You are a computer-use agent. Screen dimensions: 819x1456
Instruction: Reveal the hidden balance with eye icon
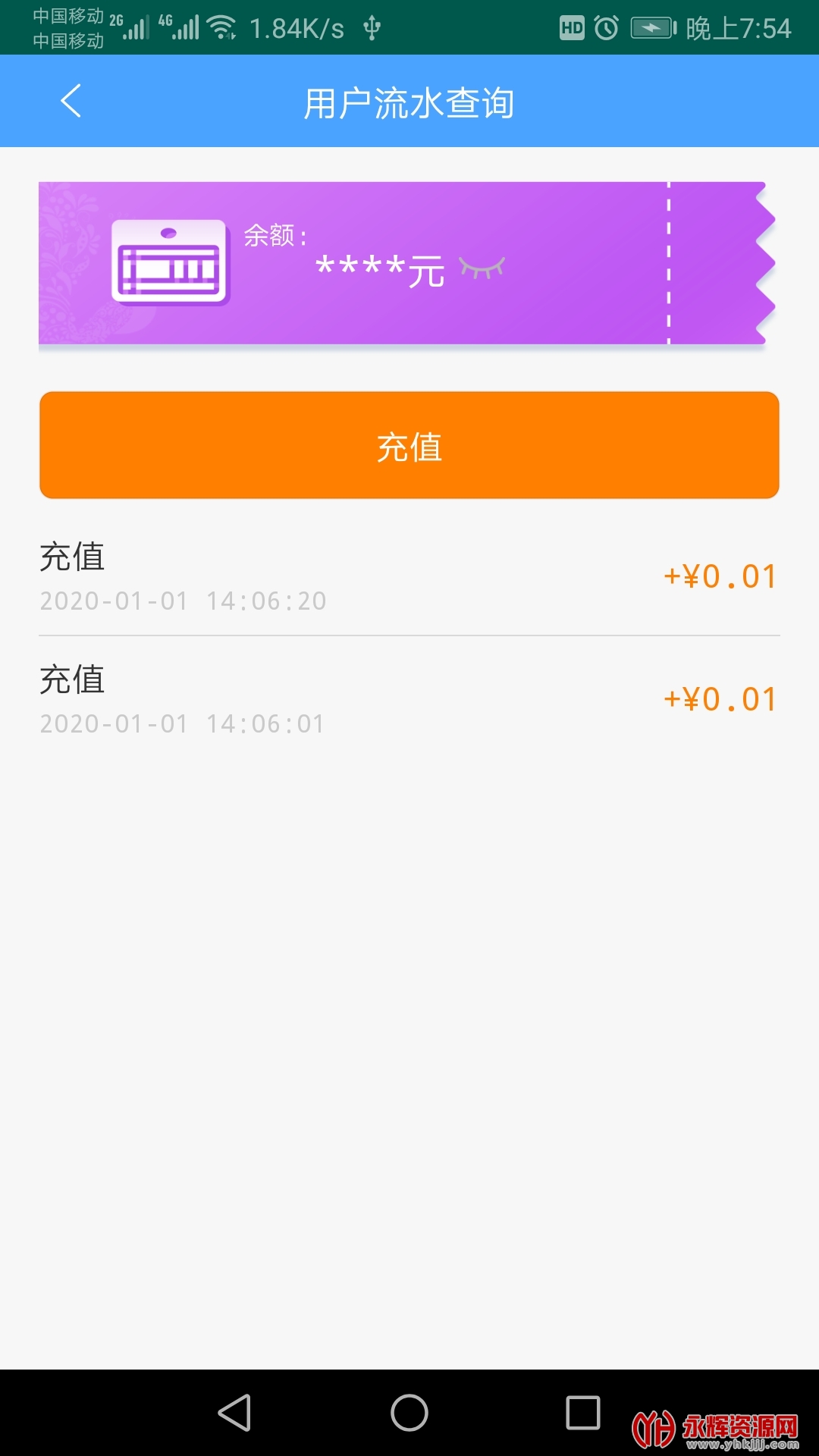click(x=482, y=268)
